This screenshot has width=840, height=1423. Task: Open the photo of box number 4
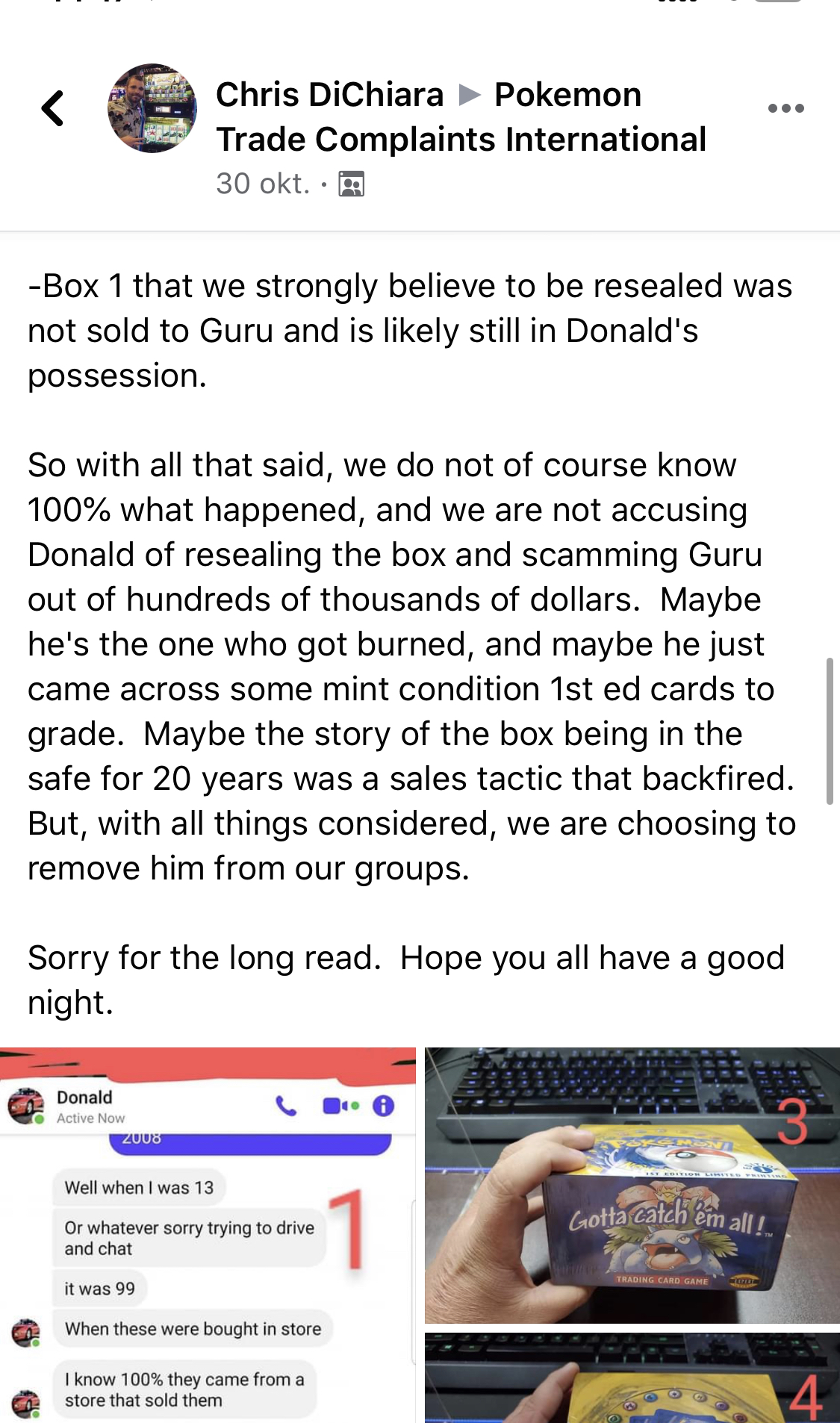point(632,1377)
